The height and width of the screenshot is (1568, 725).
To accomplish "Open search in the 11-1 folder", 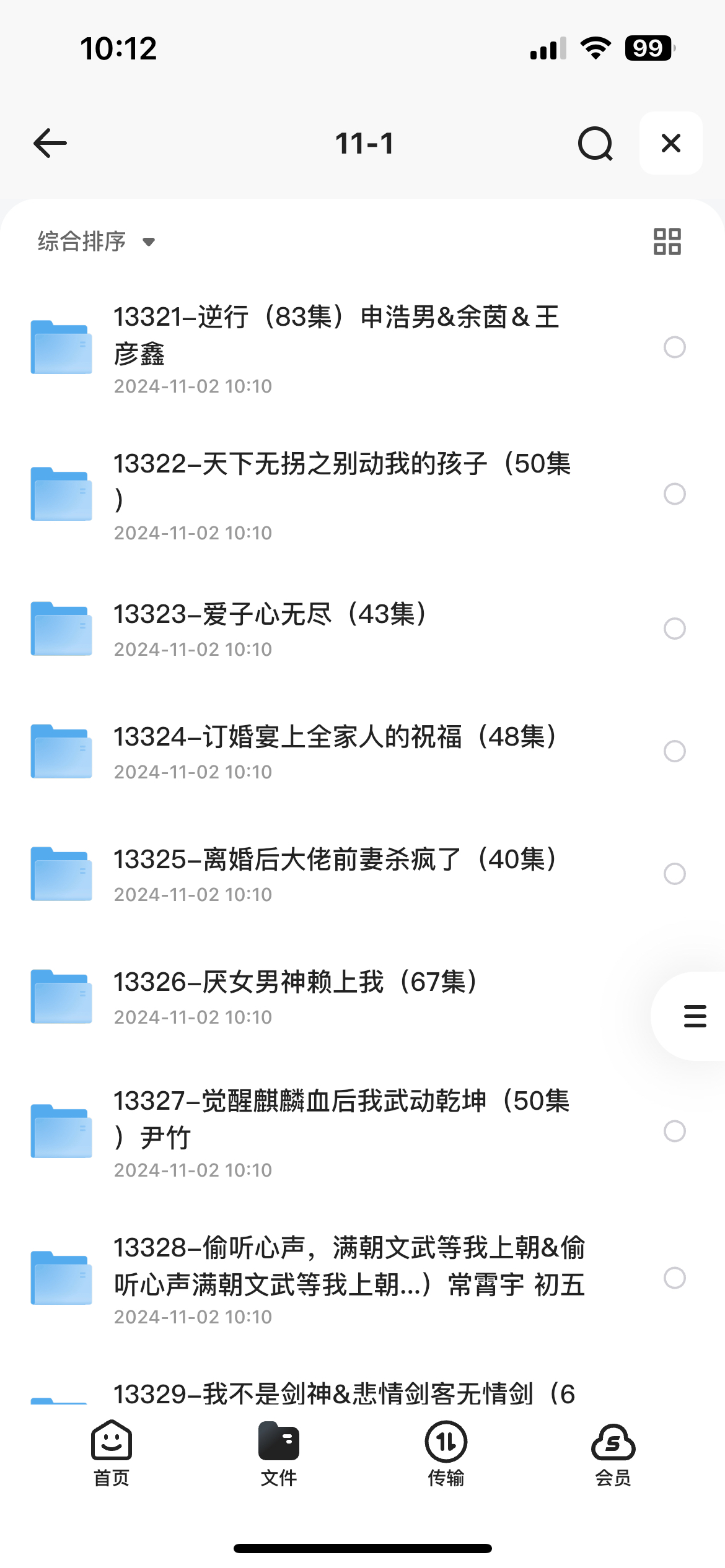I will click(595, 144).
